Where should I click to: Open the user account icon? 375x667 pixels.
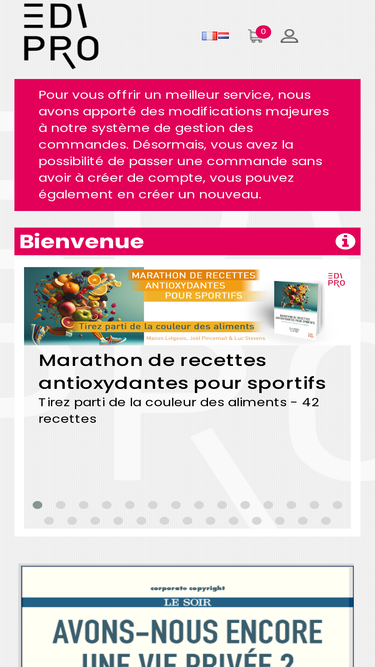[x=289, y=36]
